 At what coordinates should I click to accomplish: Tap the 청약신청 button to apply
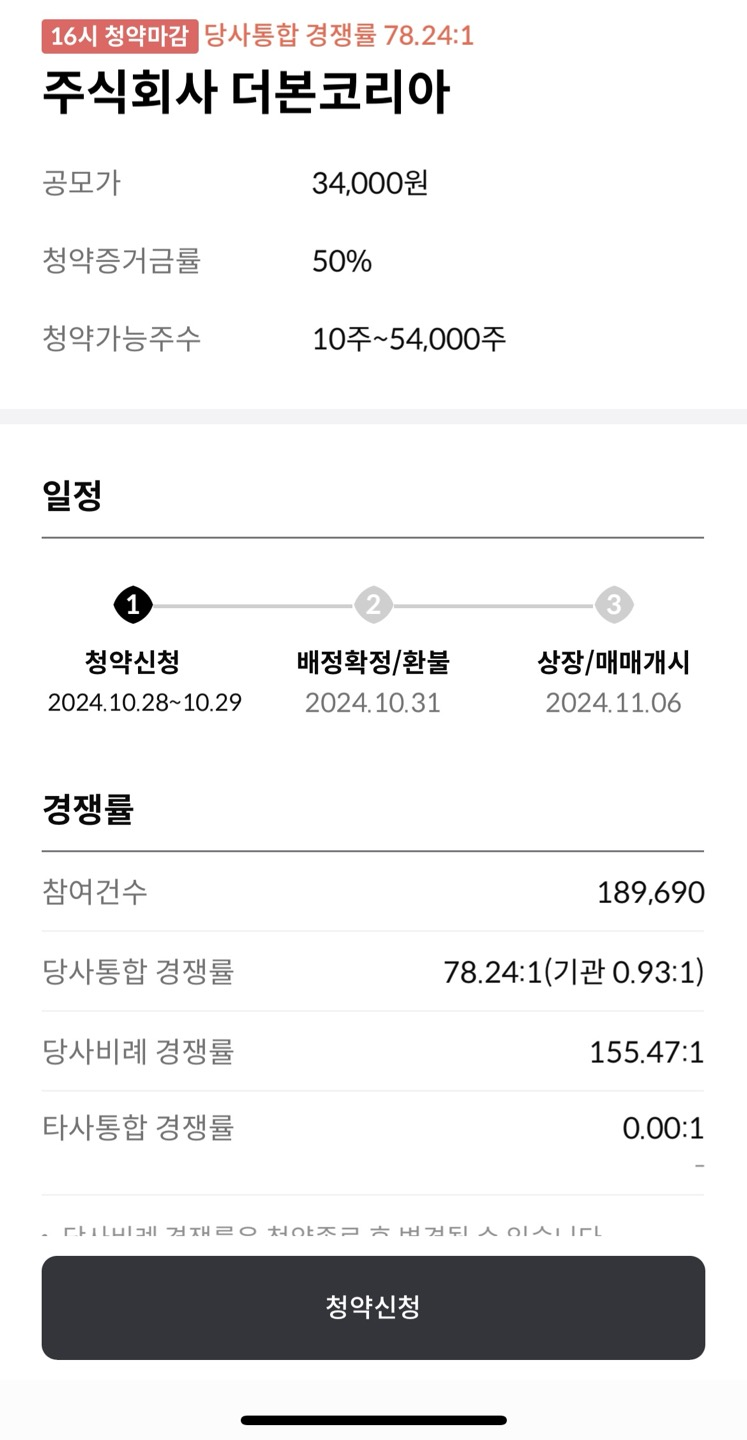click(373, 1307)
